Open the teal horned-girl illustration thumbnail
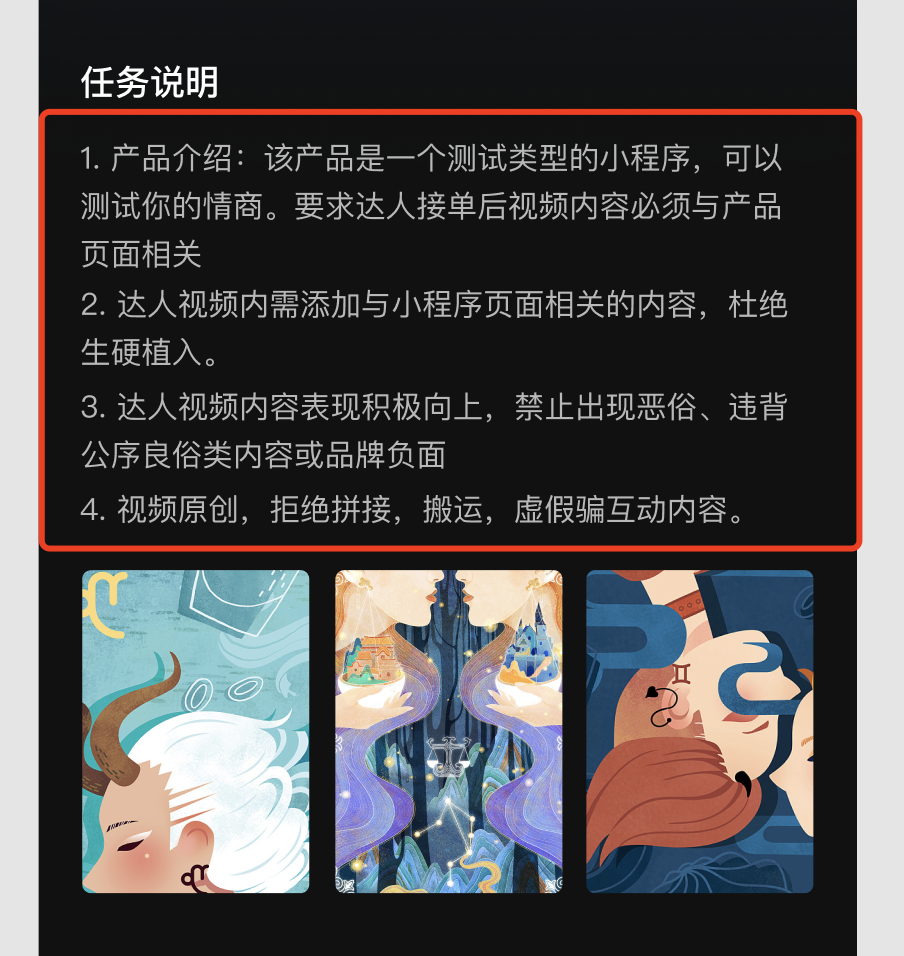The width and height of the screenshot is (904, 956). tap(195, 731)
